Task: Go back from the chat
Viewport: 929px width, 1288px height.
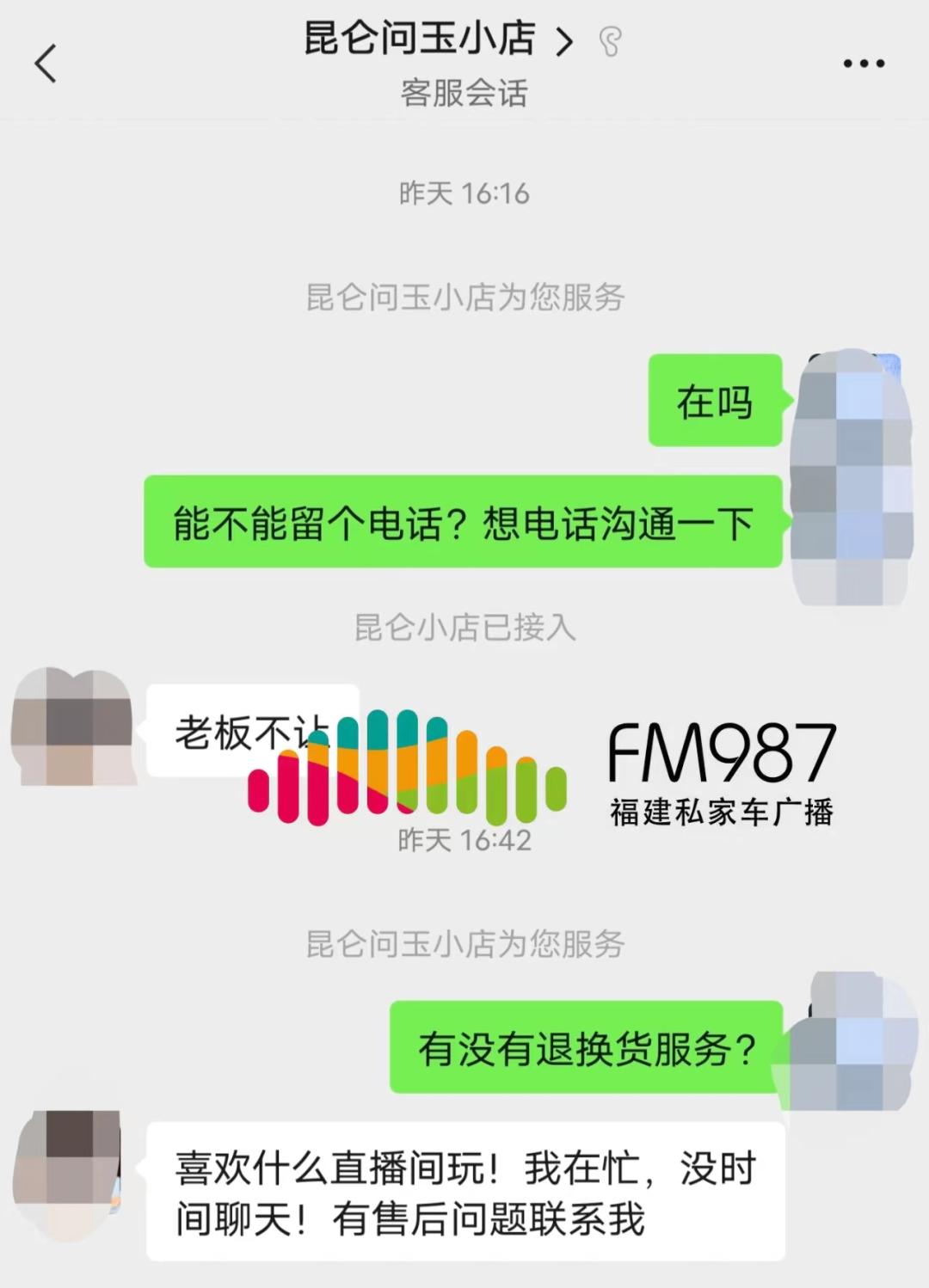Action: click(46, 64)
